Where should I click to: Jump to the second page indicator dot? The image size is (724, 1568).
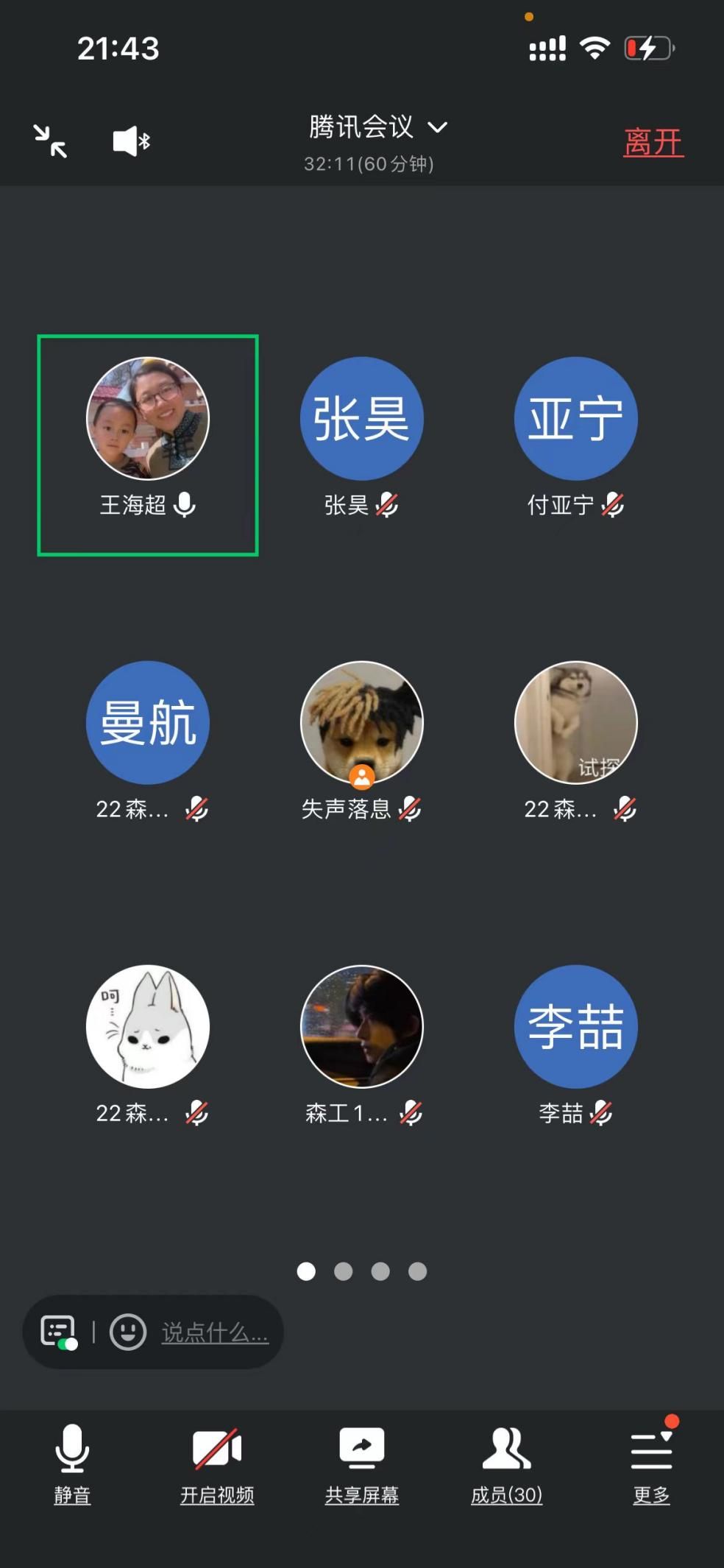tap(344, 1271)
